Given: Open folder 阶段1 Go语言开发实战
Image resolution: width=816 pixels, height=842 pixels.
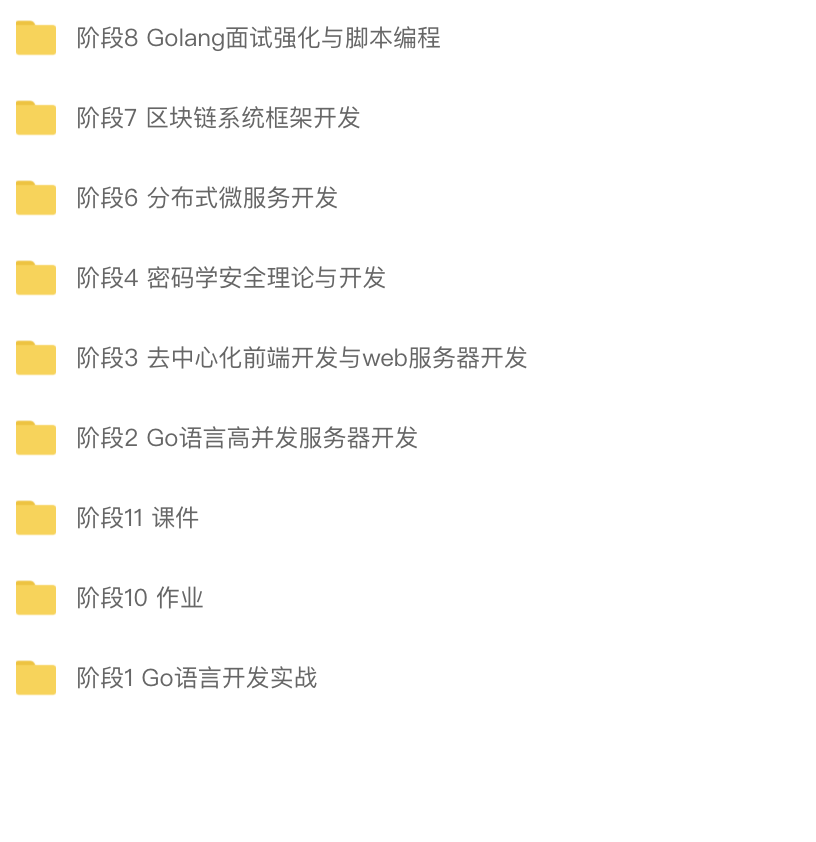Looking at the screenshot, I should pos(196,678).
